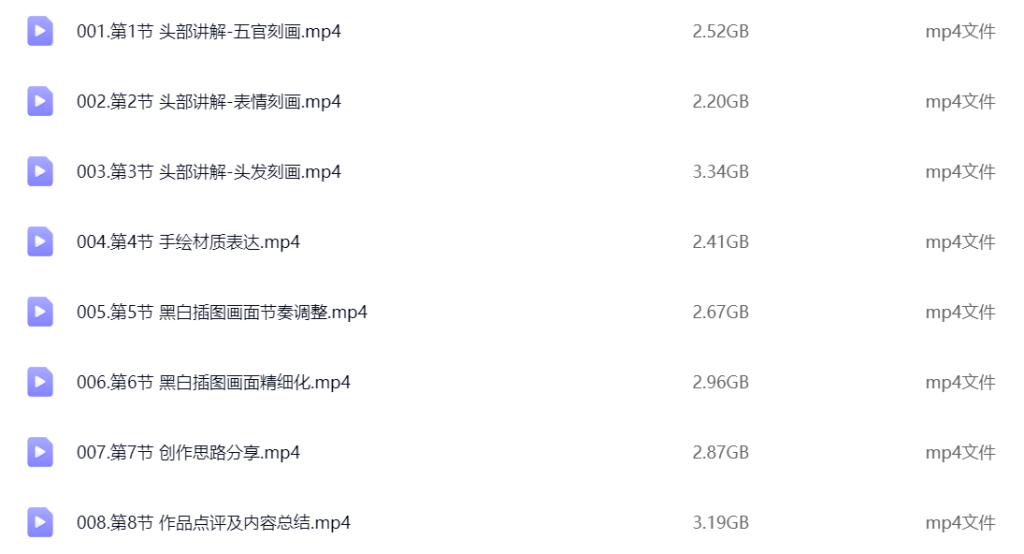Open 008 第8节 作品点评及内容总结.mp4

(213, 522)
